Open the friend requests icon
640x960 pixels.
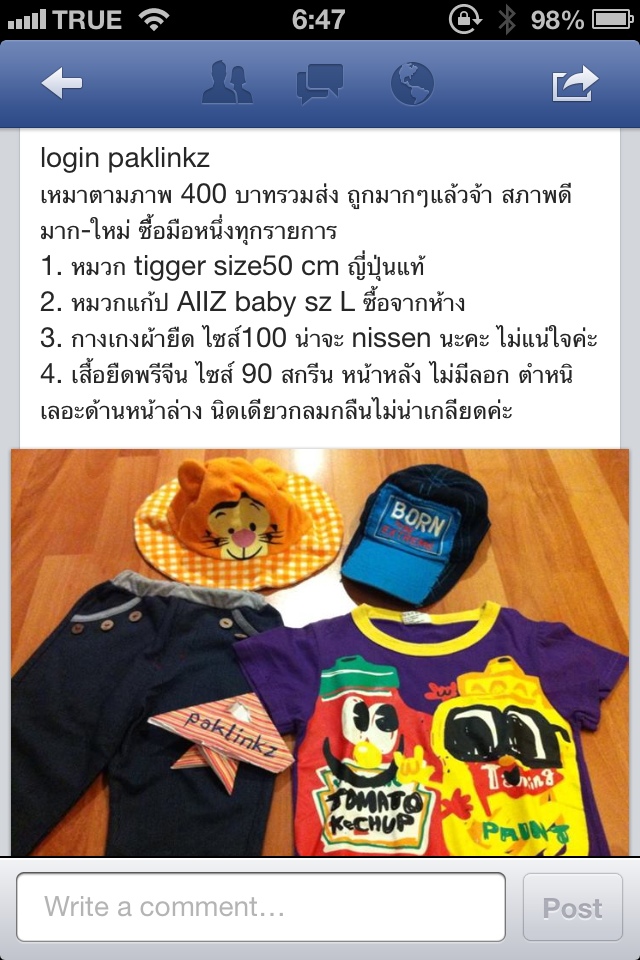227,83
